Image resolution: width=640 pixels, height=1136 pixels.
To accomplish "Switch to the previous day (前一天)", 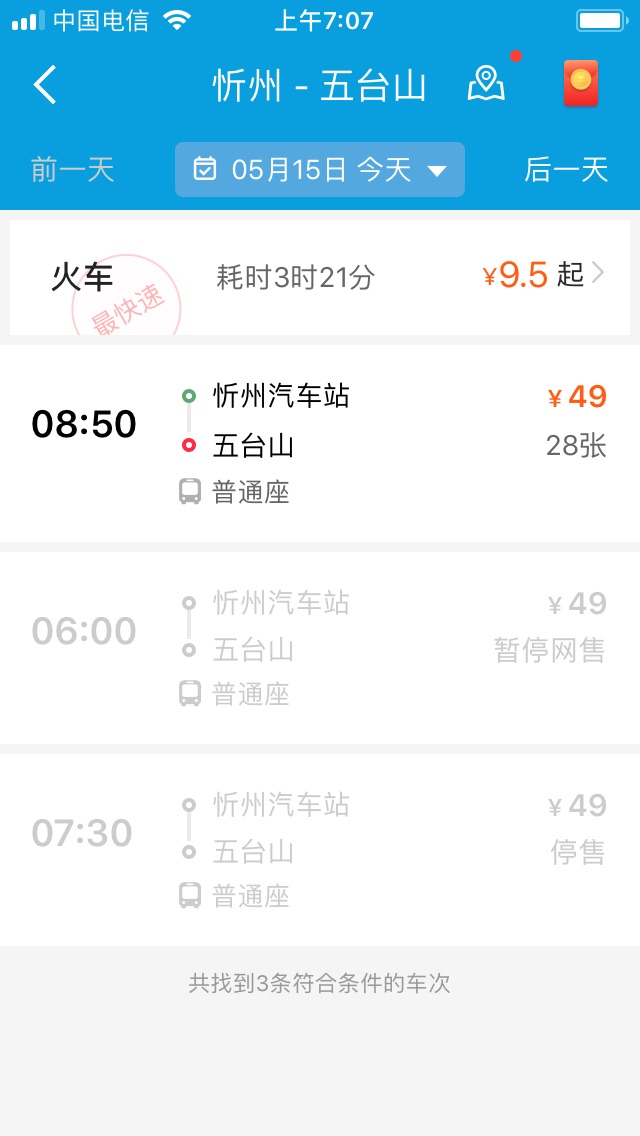I will click(x=72, y=170).
